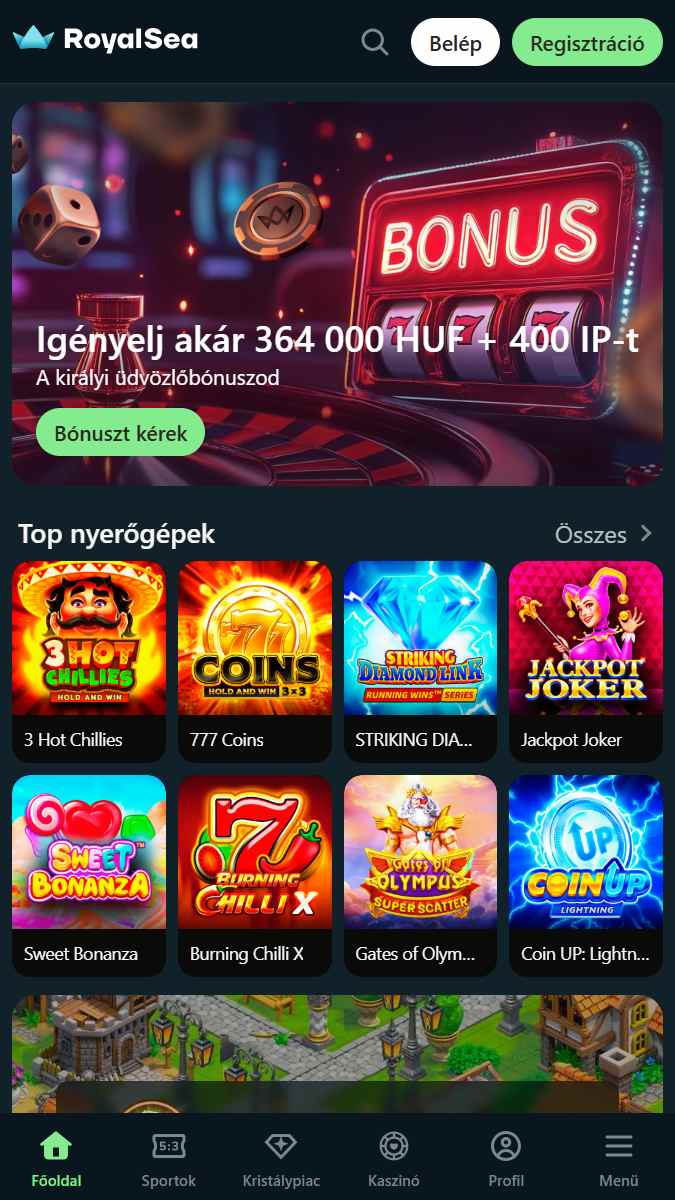Viewport: 675px width, 1200px height.
Task: View all slots via Összes link
Action: tap(603, 534)
